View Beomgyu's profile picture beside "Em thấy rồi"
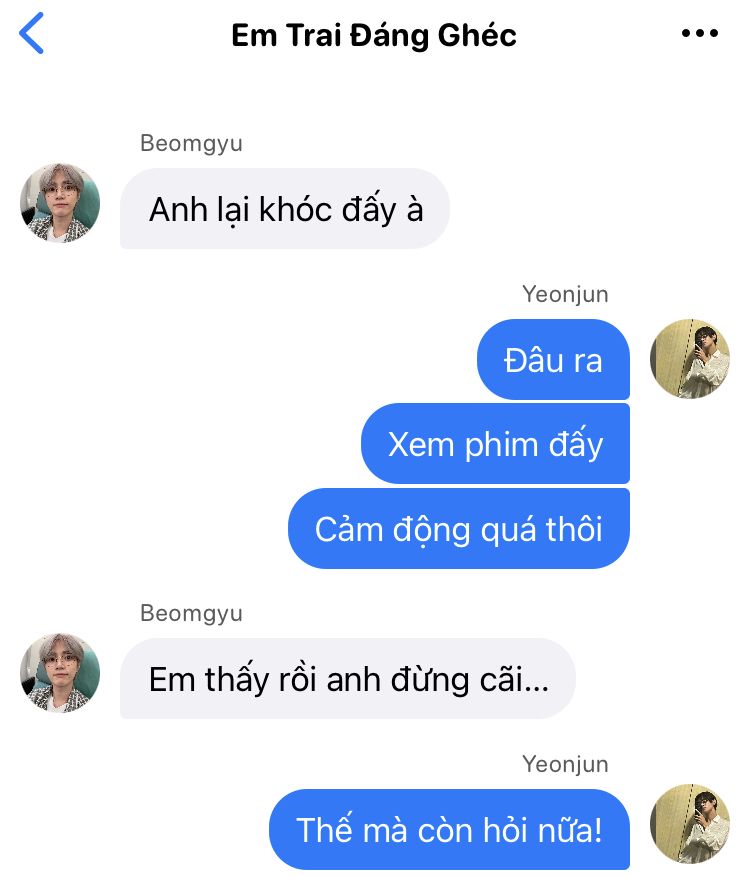This screenshot has width=750, height=876. [60, 673]
